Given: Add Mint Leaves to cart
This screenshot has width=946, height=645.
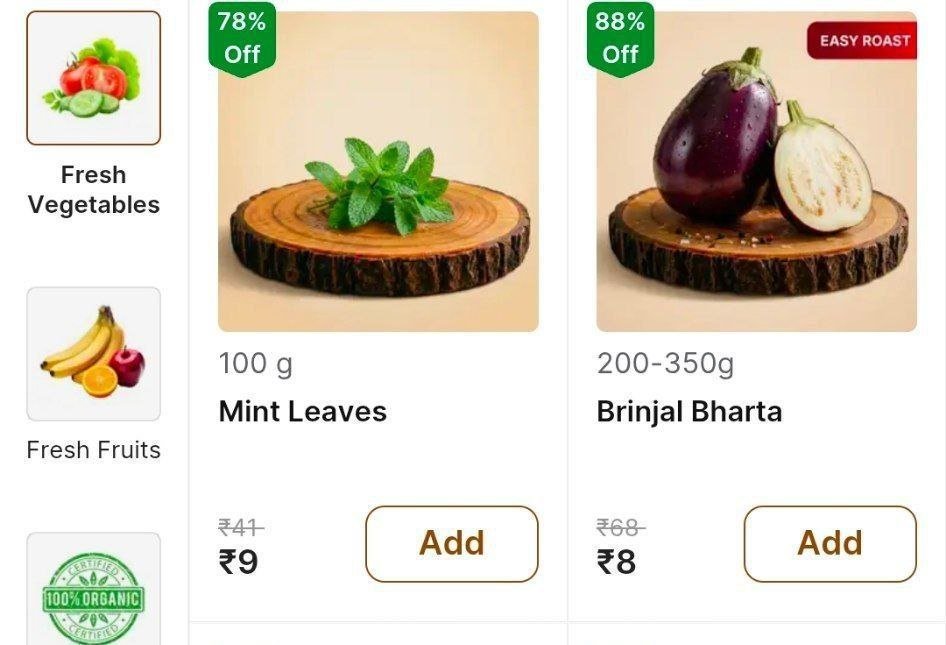Looking at the screenshot, I should tap(451, 544).
